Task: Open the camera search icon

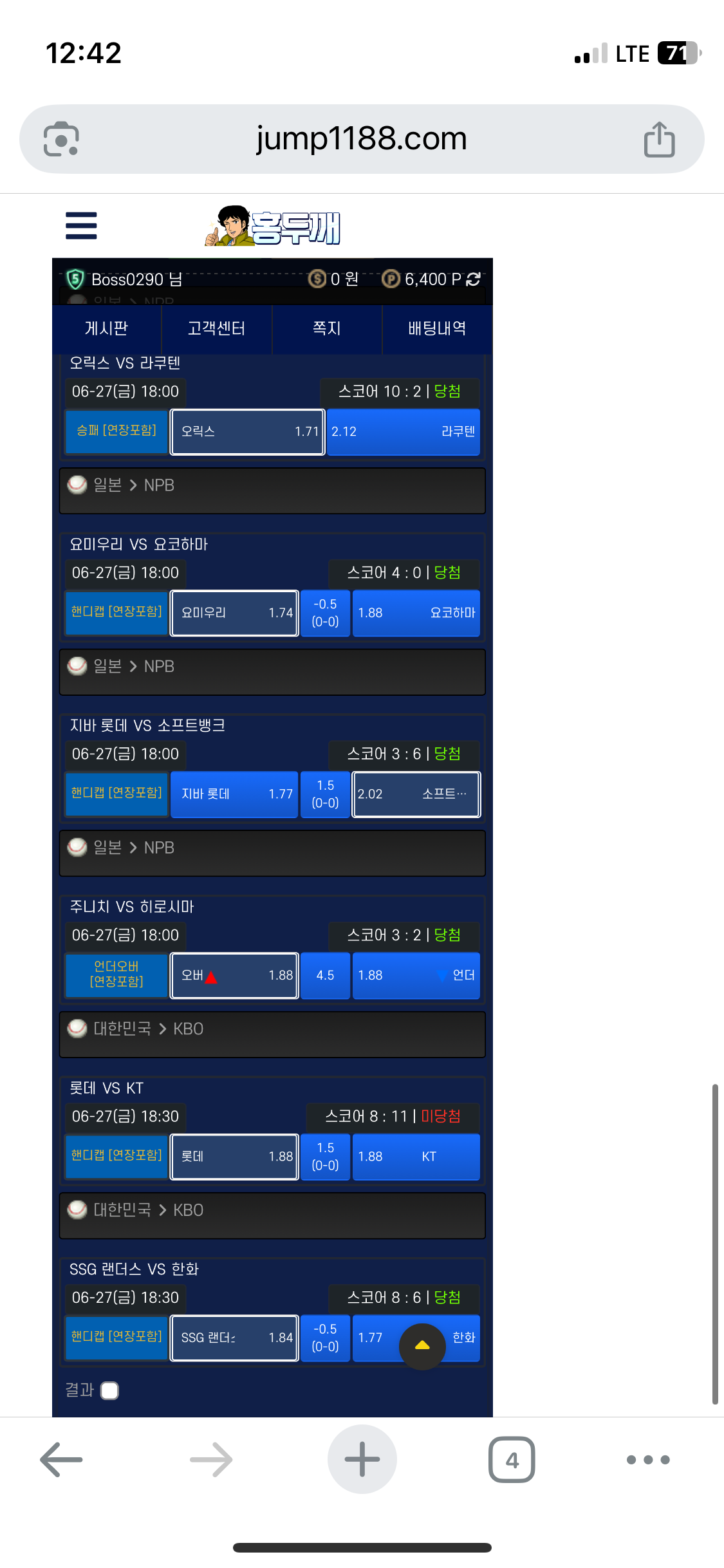Action: click(x=61, y=139)
